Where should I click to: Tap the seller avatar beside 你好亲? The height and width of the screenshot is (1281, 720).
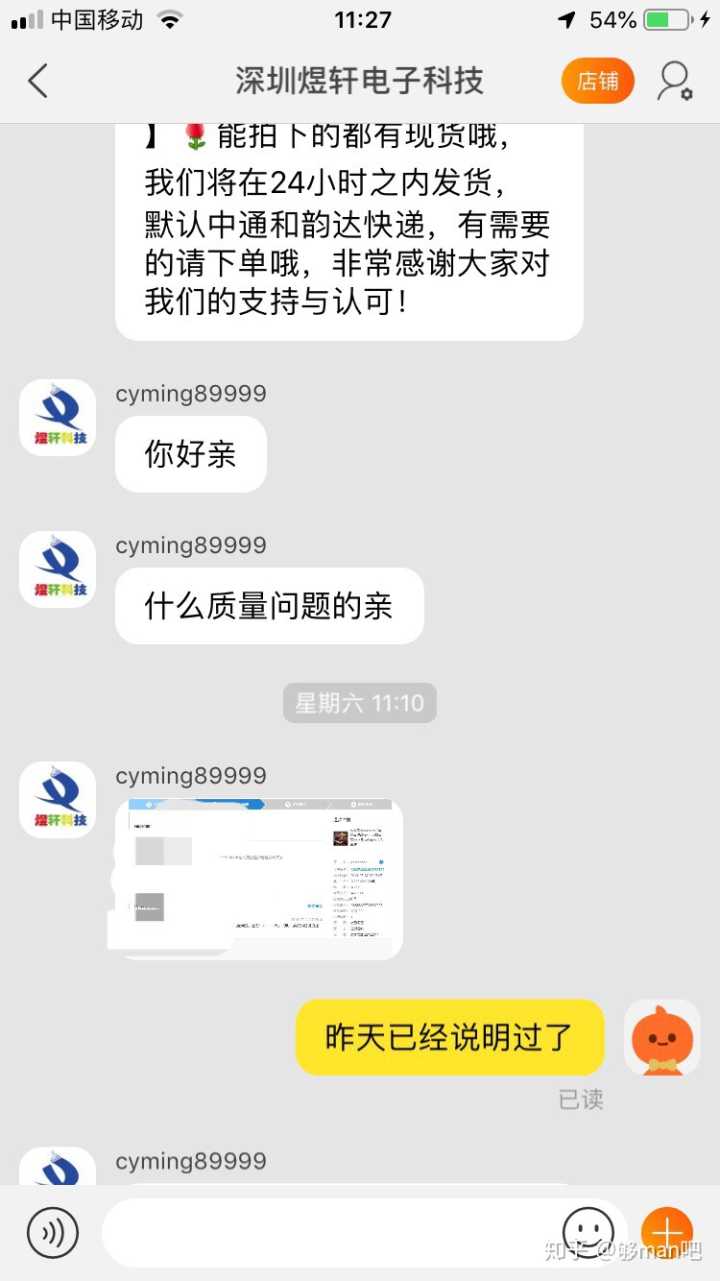(58, 417)
